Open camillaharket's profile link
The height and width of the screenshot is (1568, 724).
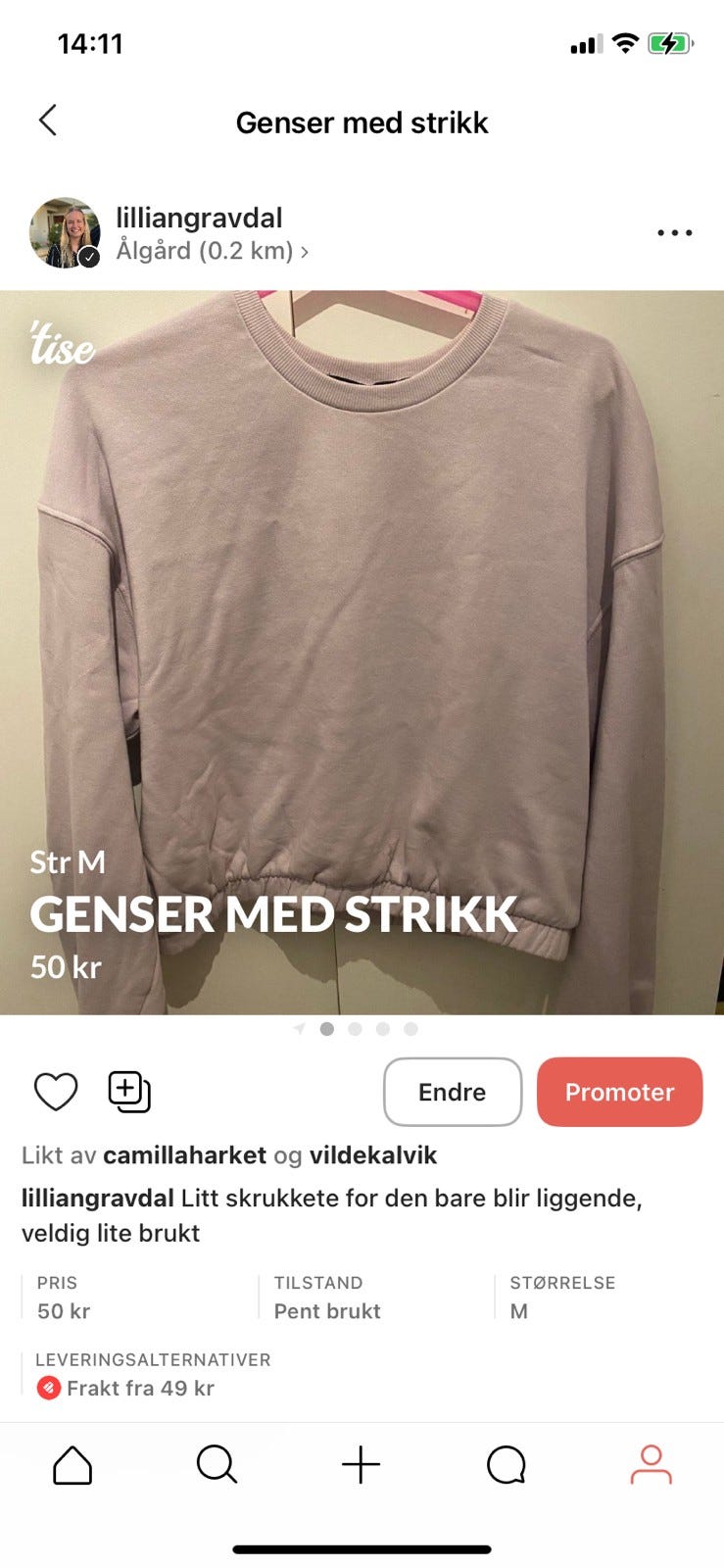pos(185,1154)
